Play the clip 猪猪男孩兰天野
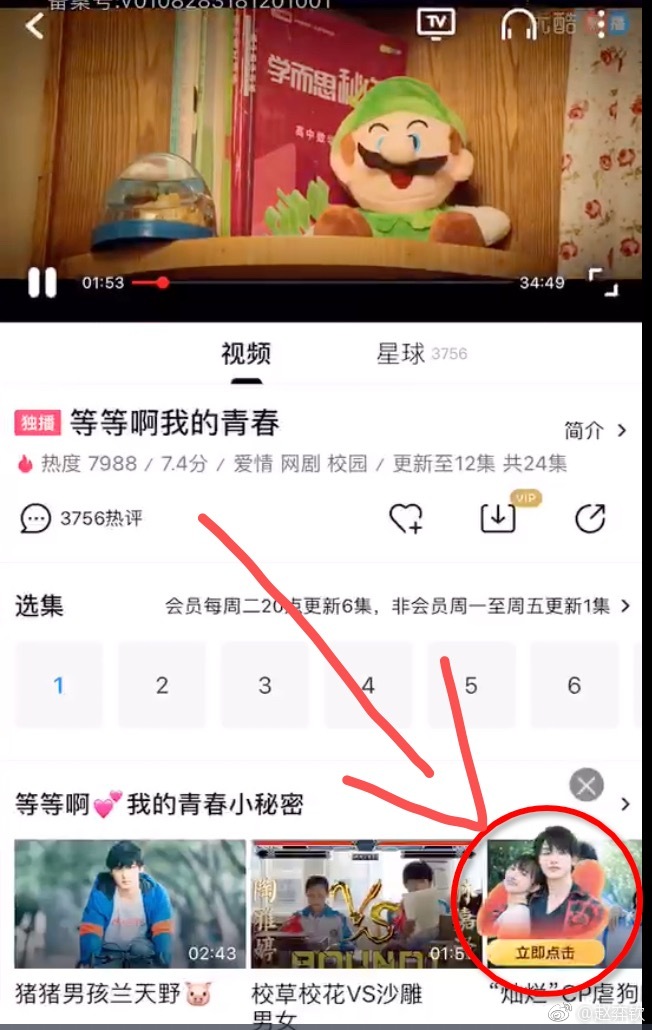The height and width of the screenshot is (1030, 652). point(130,904)
